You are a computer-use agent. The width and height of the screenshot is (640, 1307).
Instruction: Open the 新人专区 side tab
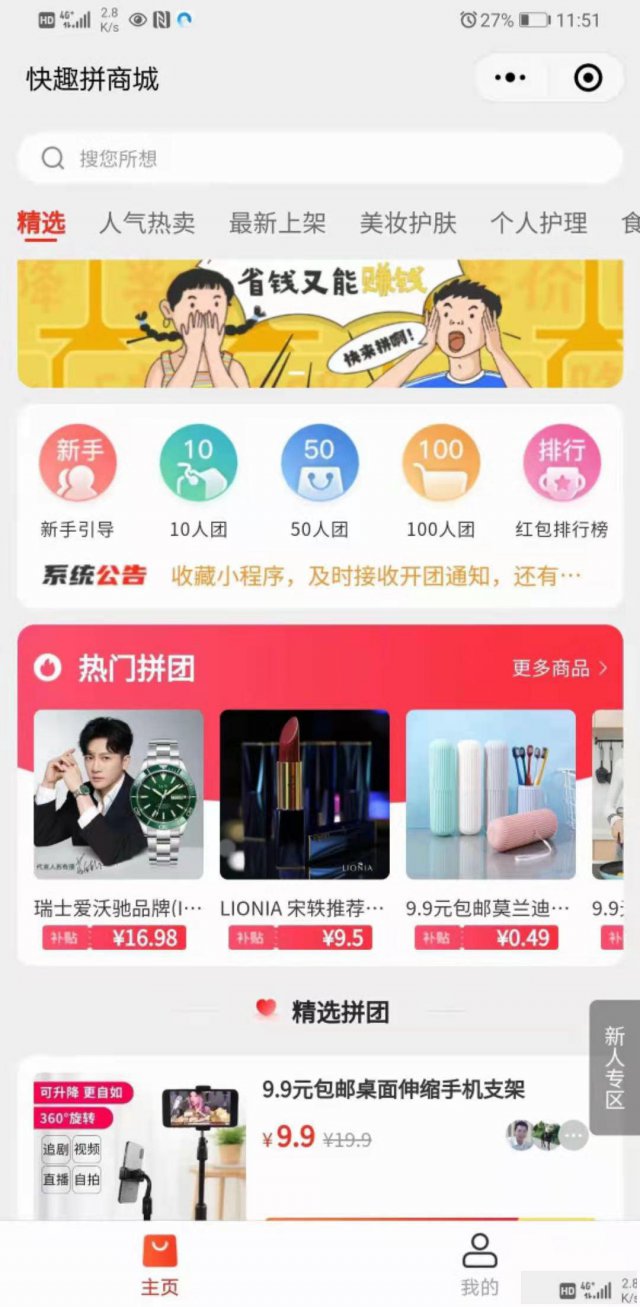coord(614,1066)
